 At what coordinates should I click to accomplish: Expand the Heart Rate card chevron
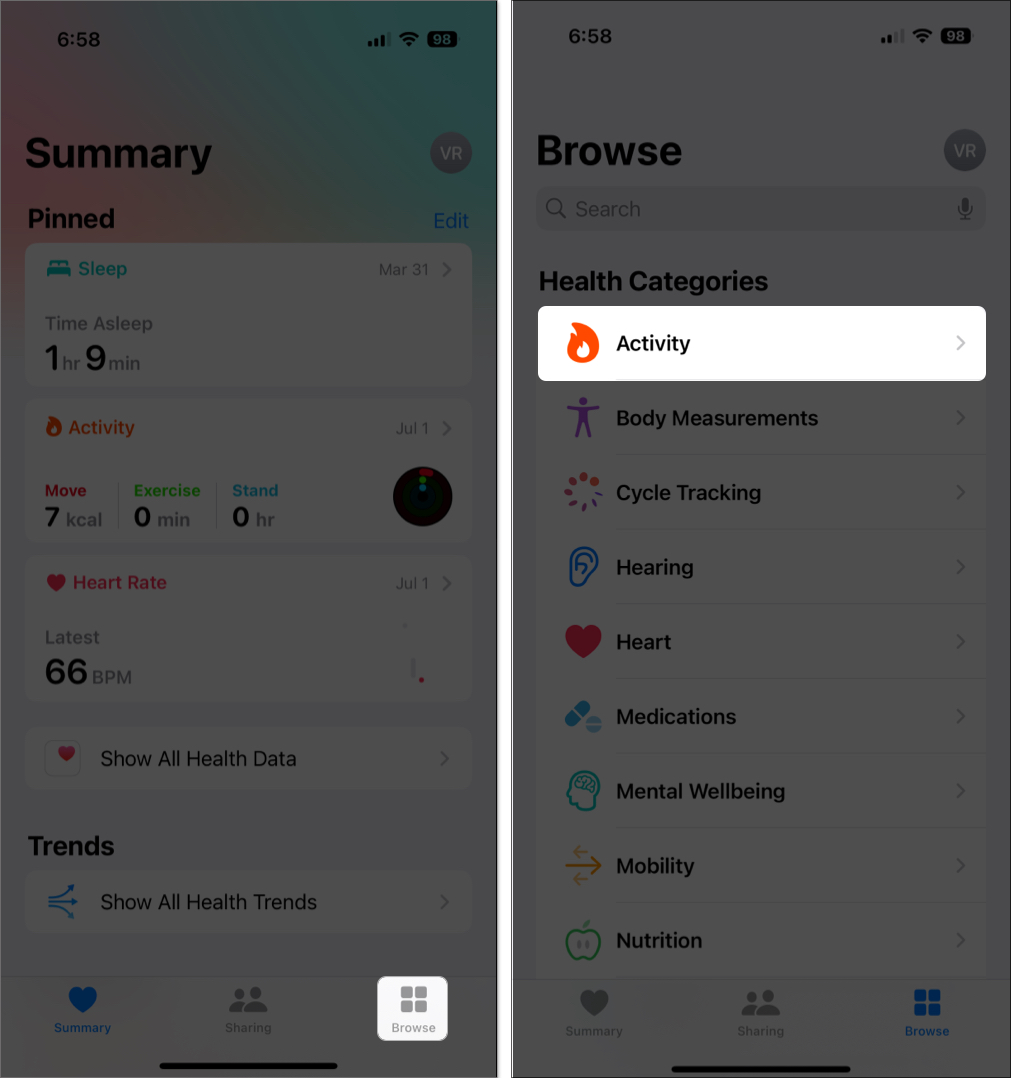[x=446, y=583]
